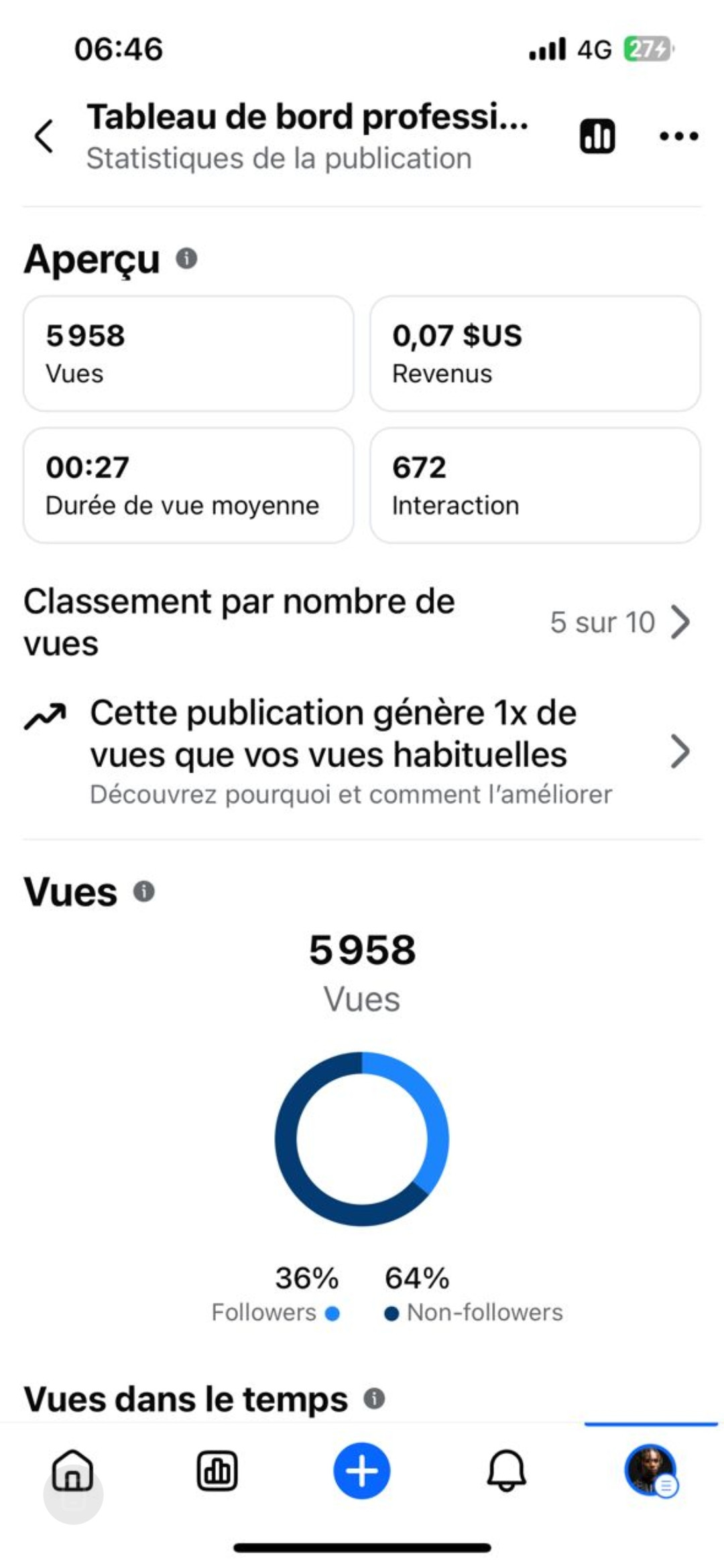Tap the info icon beside Vues heading
The image size is (724, 1568).
click(x=144, y=891)
